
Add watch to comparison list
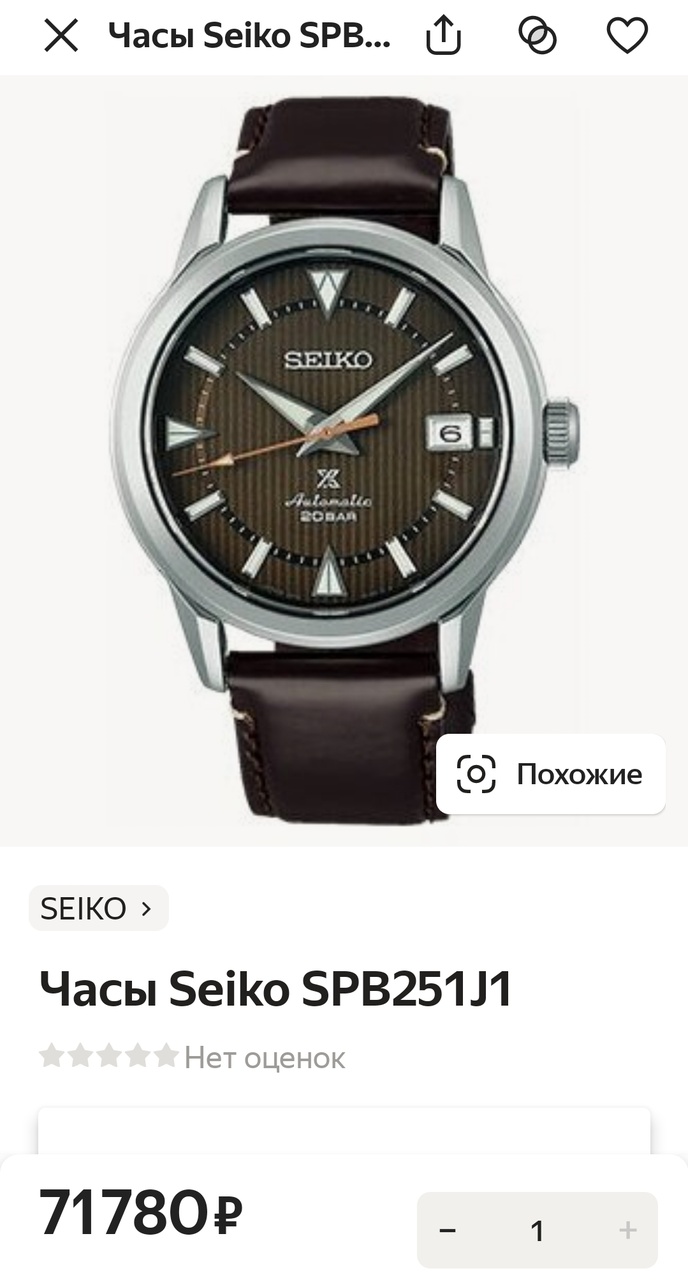[537, 37]
